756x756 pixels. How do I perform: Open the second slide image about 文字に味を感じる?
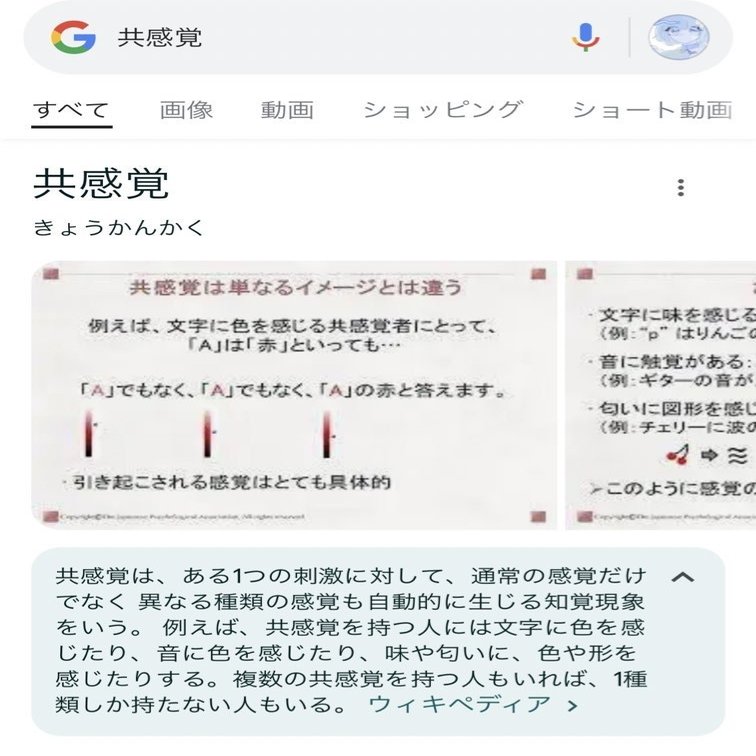coord(662,395)
